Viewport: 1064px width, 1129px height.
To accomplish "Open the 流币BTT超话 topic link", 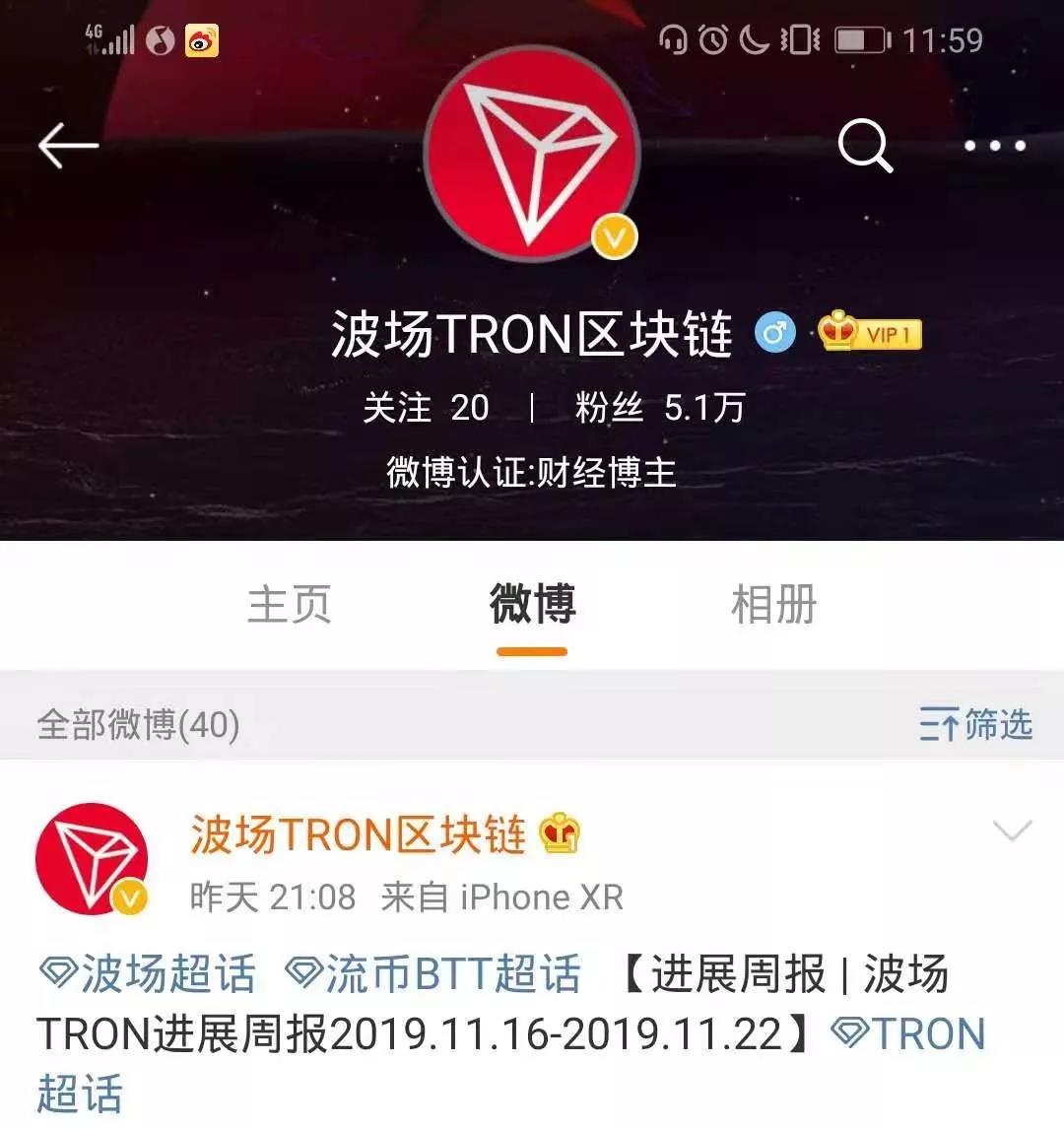I will (433, 974).
